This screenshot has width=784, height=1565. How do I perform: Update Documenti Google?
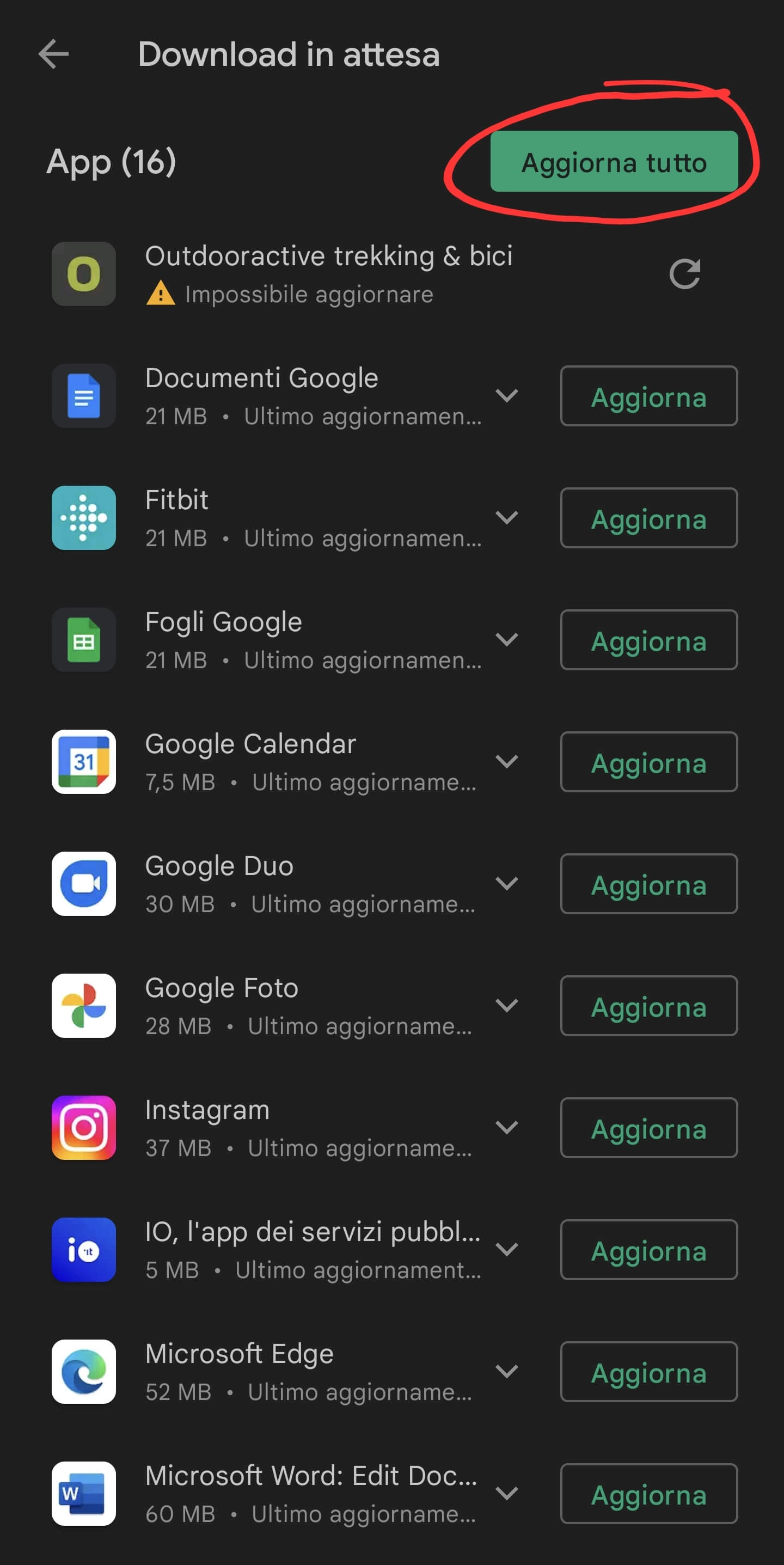coord(648,396)
